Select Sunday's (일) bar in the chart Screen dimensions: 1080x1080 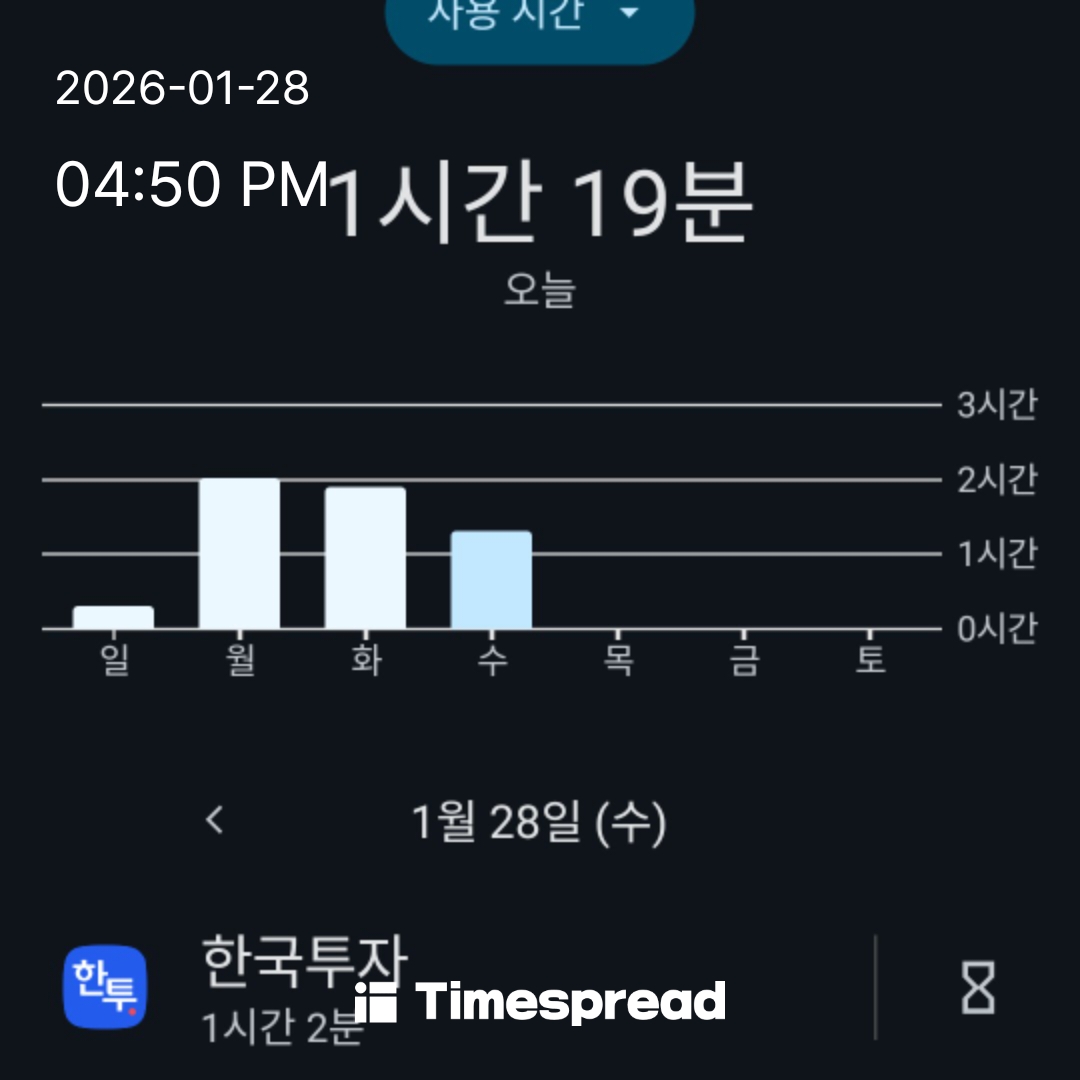point(113,617)
